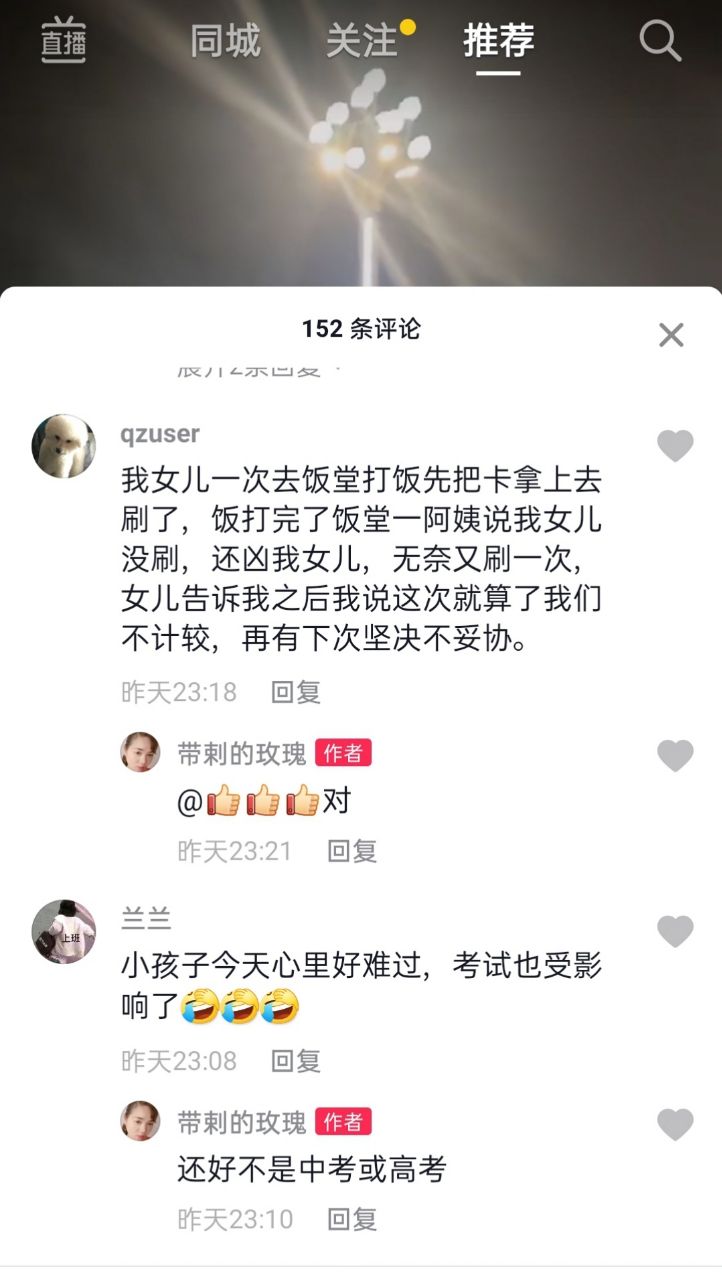Like the author's reply at 23:10
The width and height of the screenshot is (722, 1280).
(675, 1125)
